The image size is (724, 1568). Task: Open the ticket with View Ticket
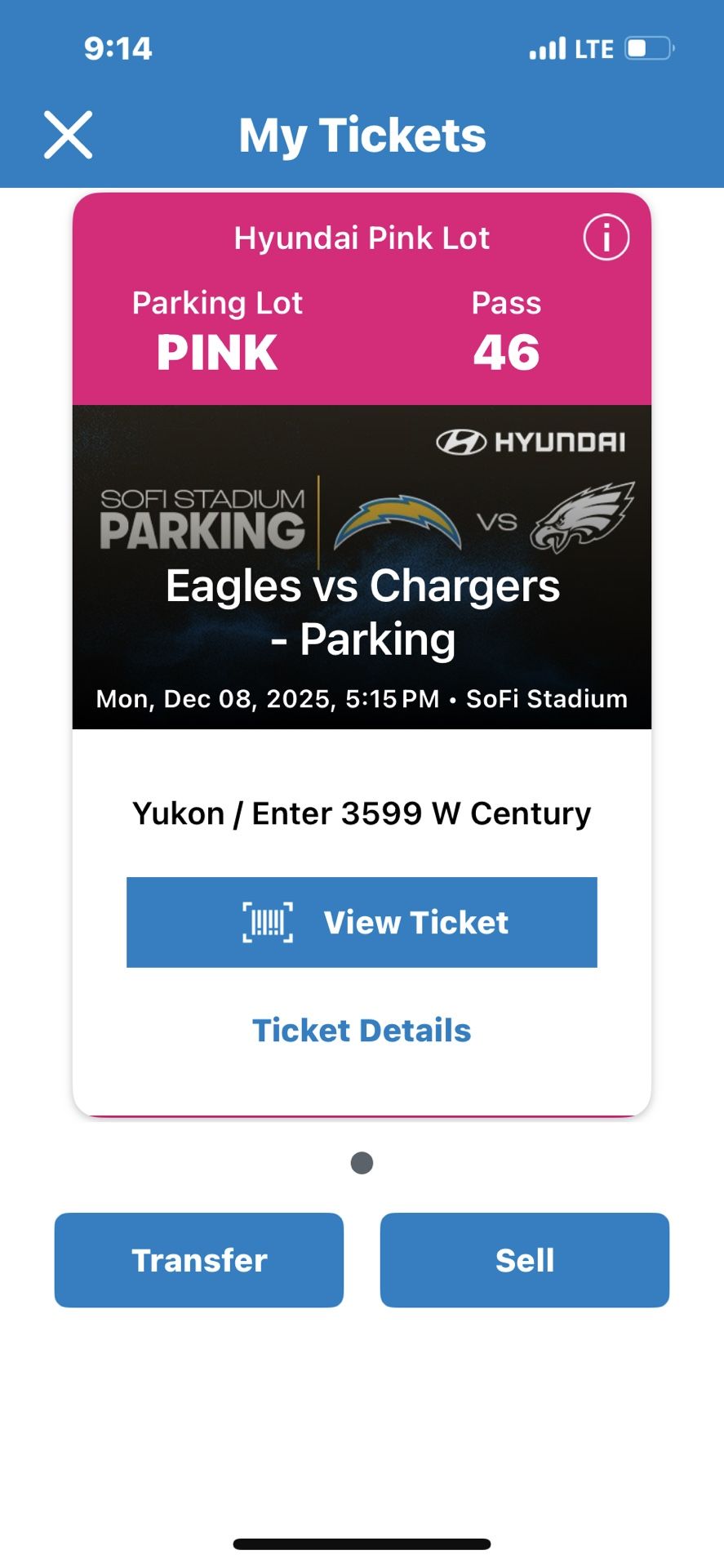pos(362,922)
